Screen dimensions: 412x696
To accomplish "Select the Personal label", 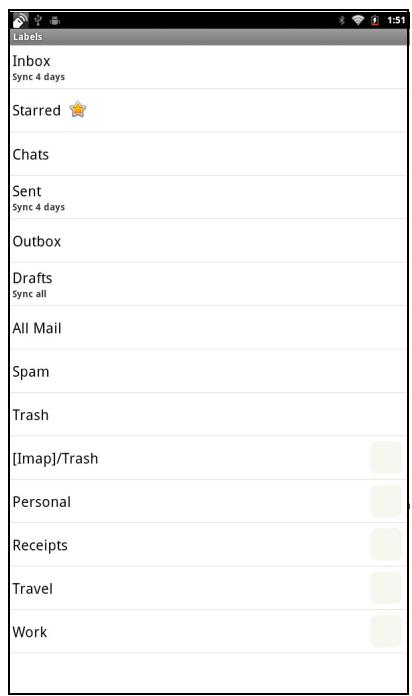I will point(208,502).
